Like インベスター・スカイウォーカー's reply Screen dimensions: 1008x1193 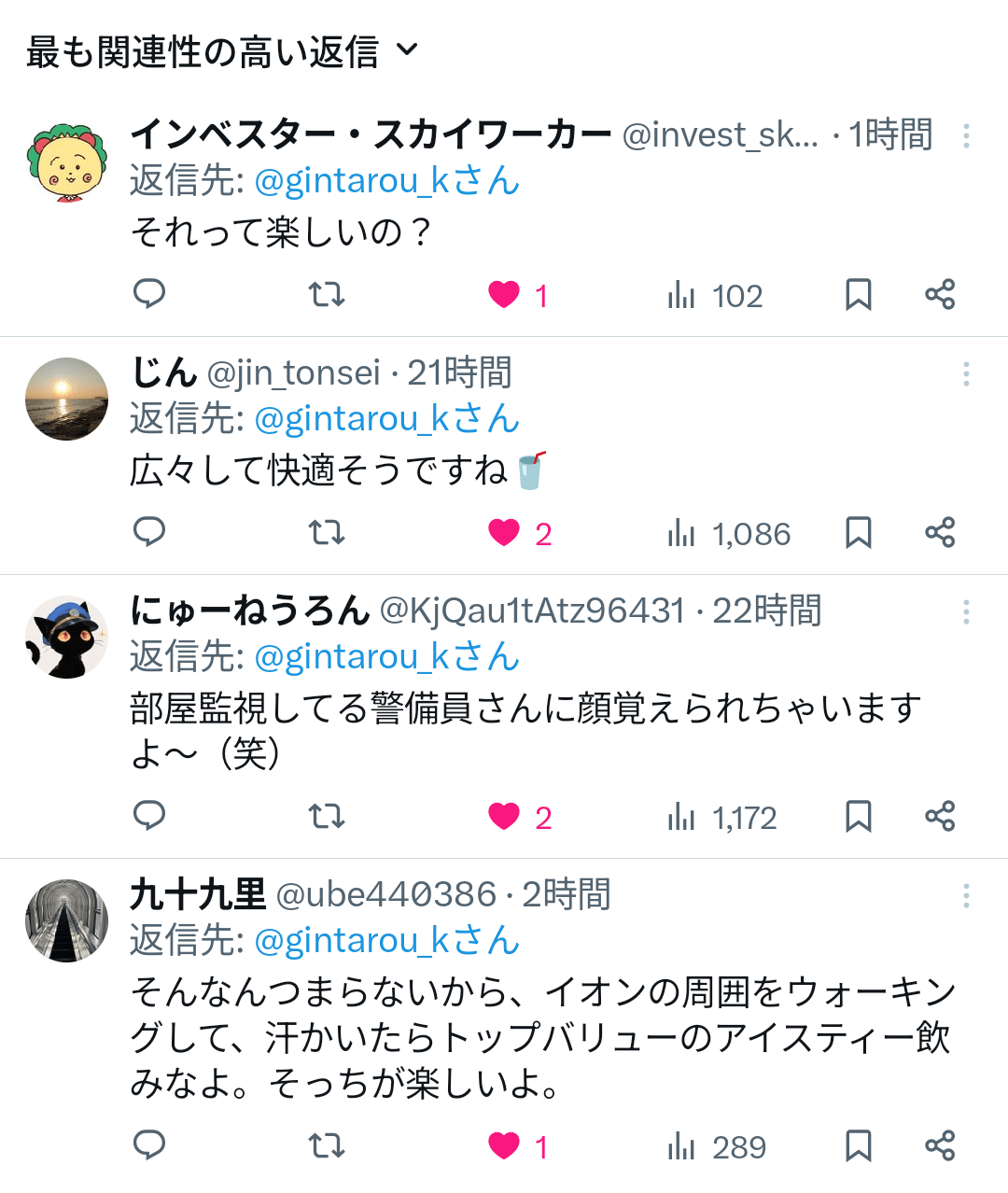point(504,295)
